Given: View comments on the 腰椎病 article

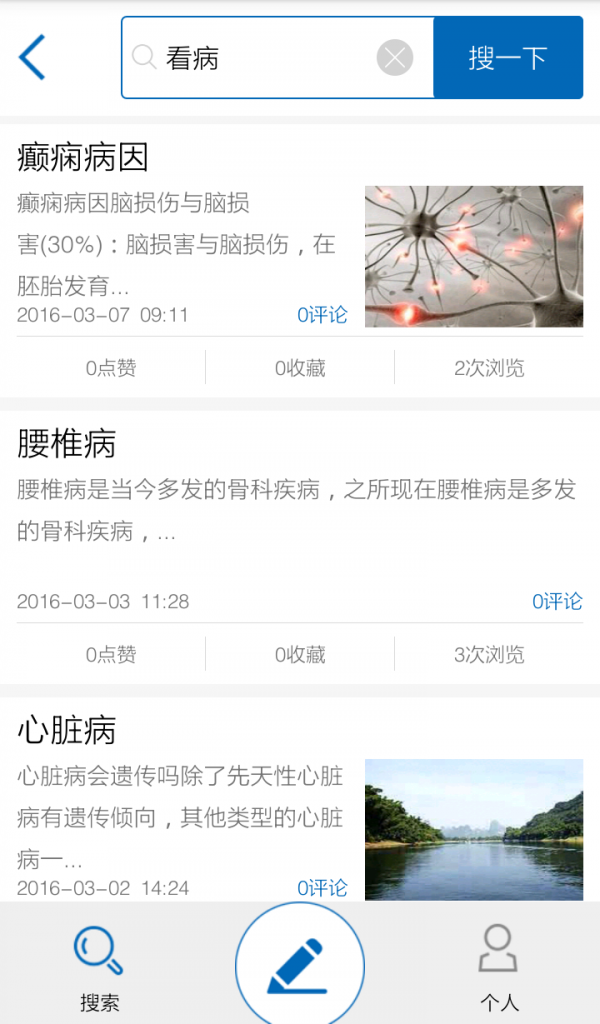Looking at the screenshot, I should [557, 602].
